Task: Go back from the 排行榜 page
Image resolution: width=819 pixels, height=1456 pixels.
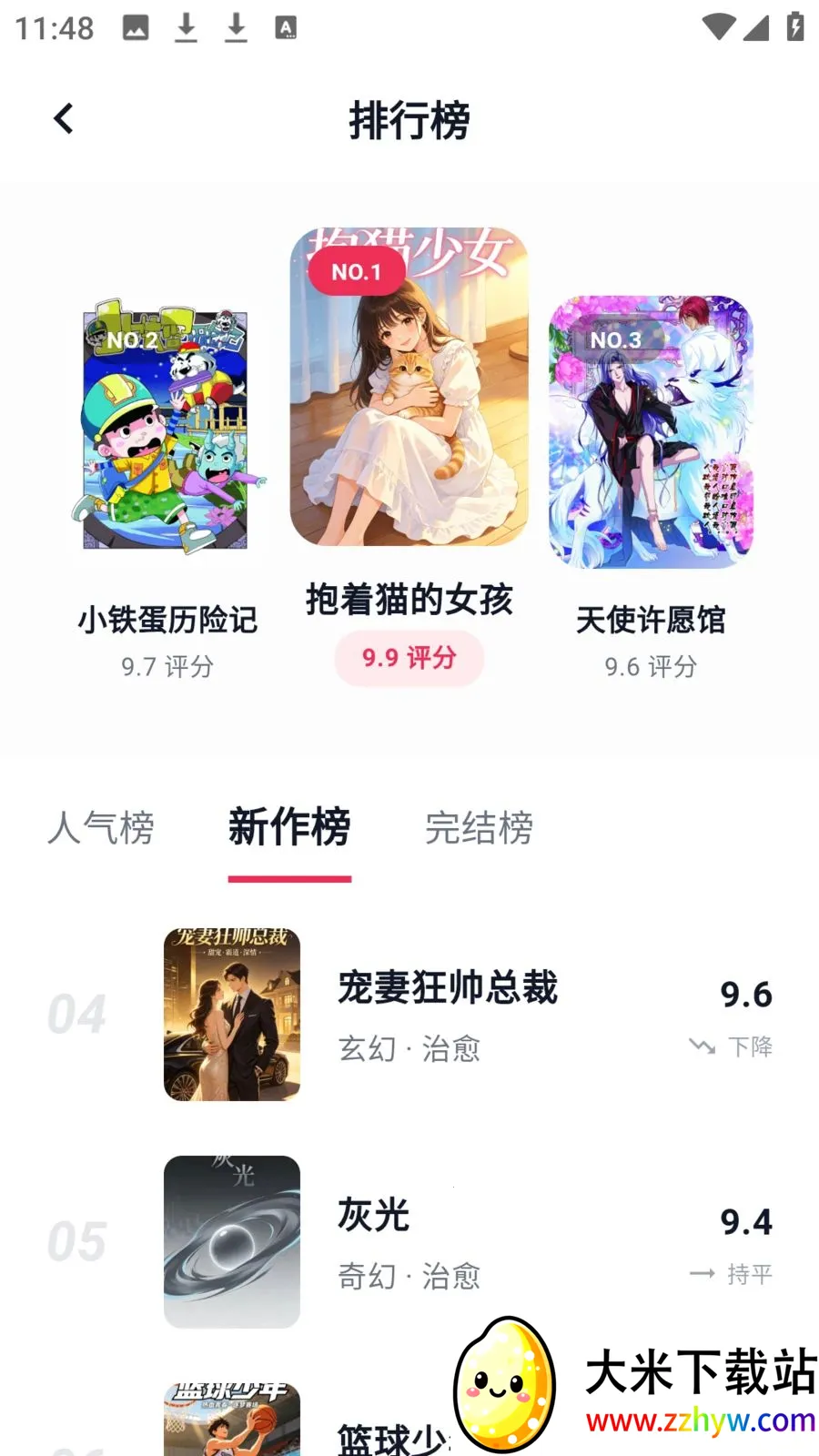Action: (x=64, y=119)
